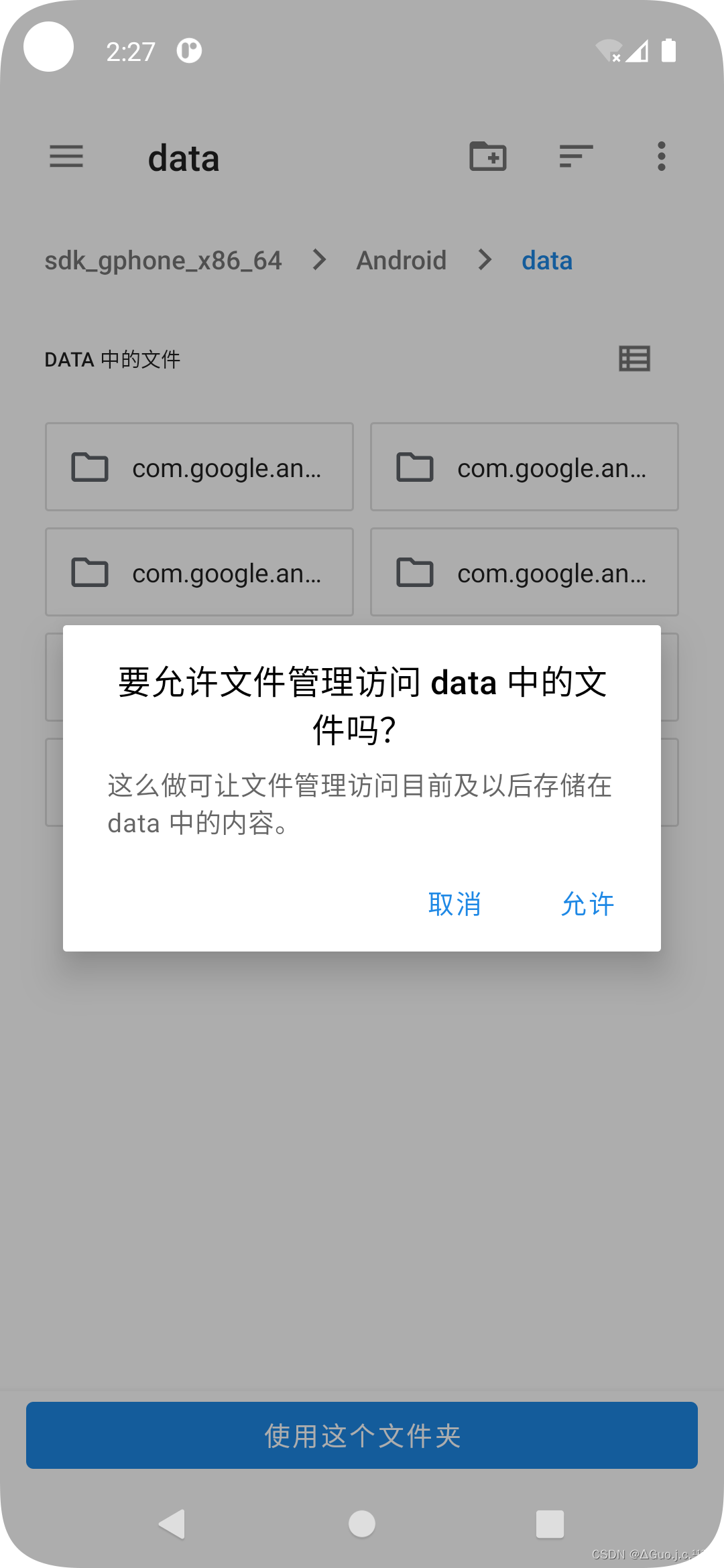Open the navigation drawer menu
The image size is (724, 1568).
pyautogui.click(x=66, y=157)
